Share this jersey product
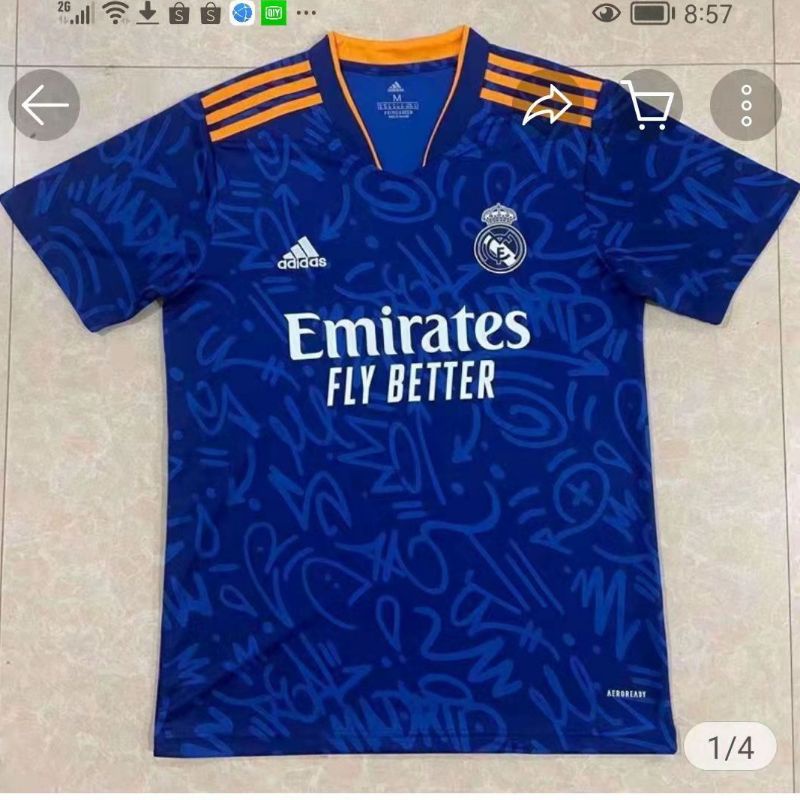 tap(547, 105)
